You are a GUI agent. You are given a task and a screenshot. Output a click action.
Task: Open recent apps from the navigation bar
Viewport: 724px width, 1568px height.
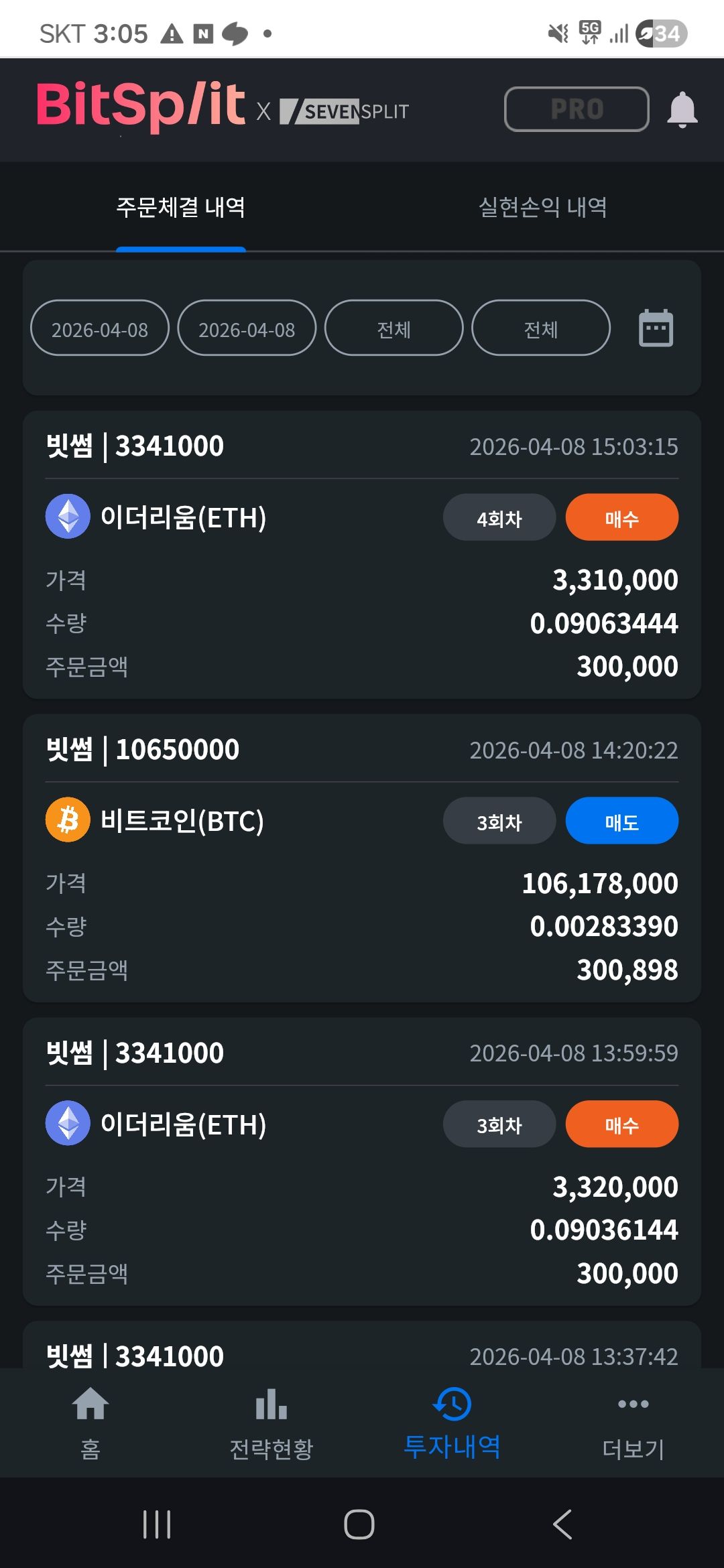pos(158,1524)
